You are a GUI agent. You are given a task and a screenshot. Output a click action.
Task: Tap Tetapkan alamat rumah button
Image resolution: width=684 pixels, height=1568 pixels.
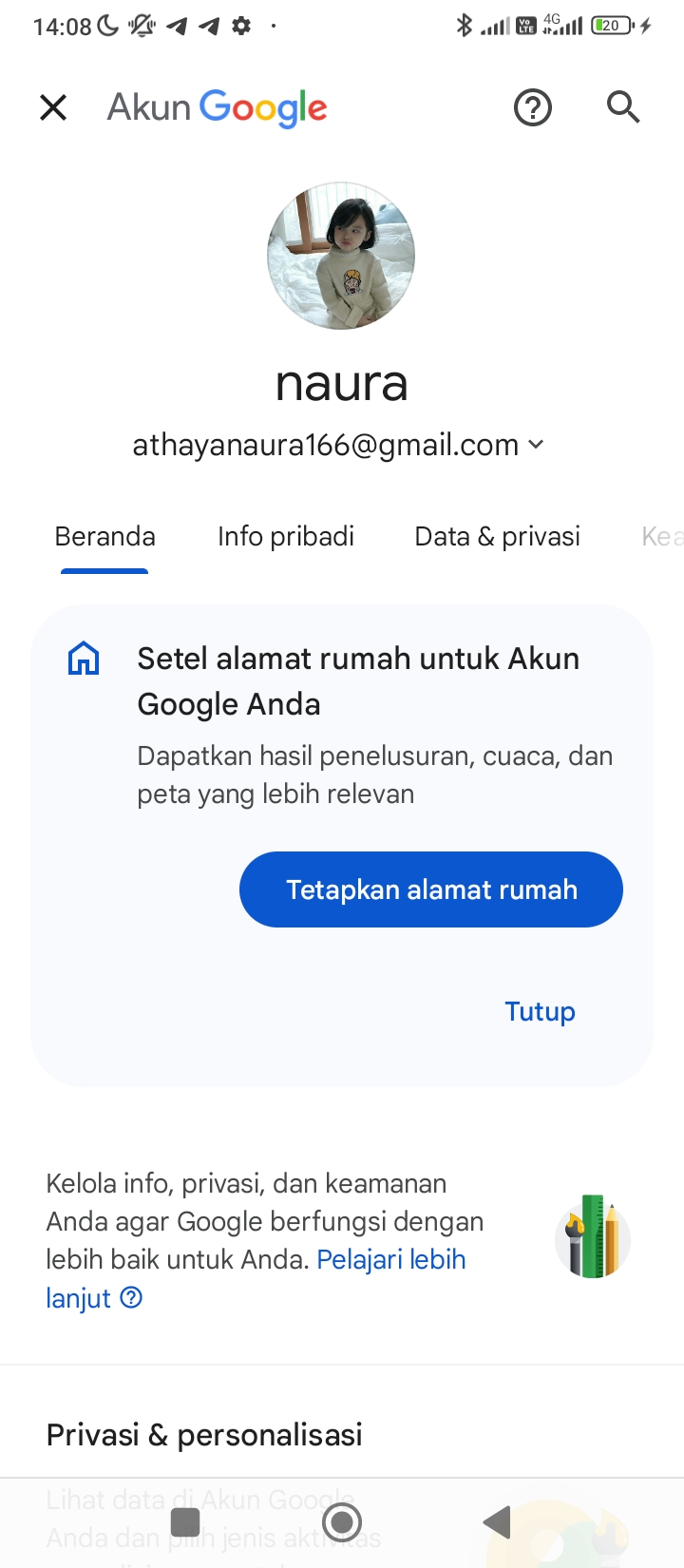(x=431, y=889)
